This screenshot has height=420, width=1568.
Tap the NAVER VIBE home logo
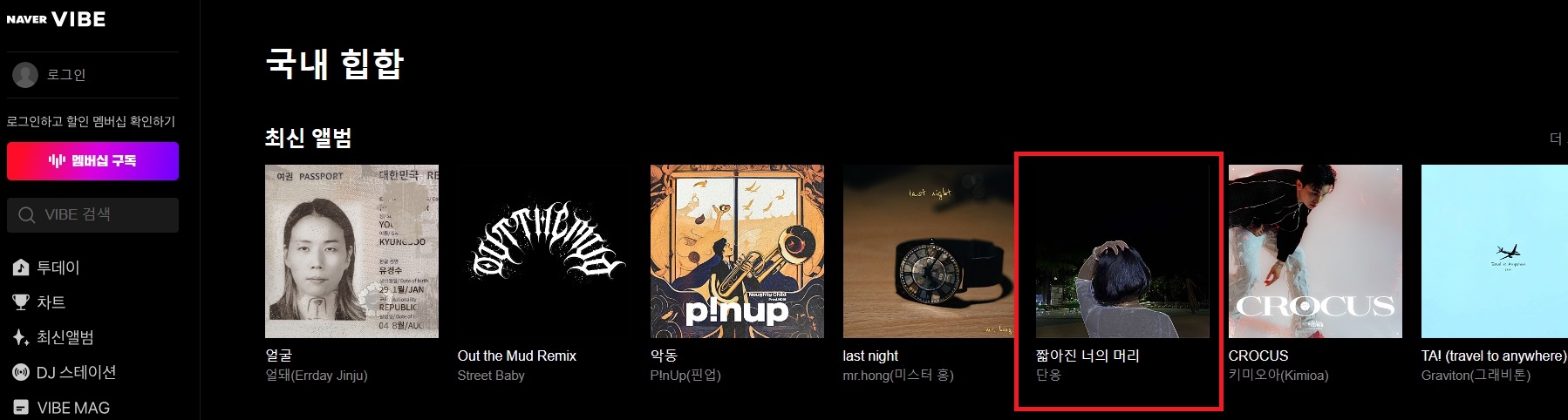pyautogui.click(x=57, y=19)
